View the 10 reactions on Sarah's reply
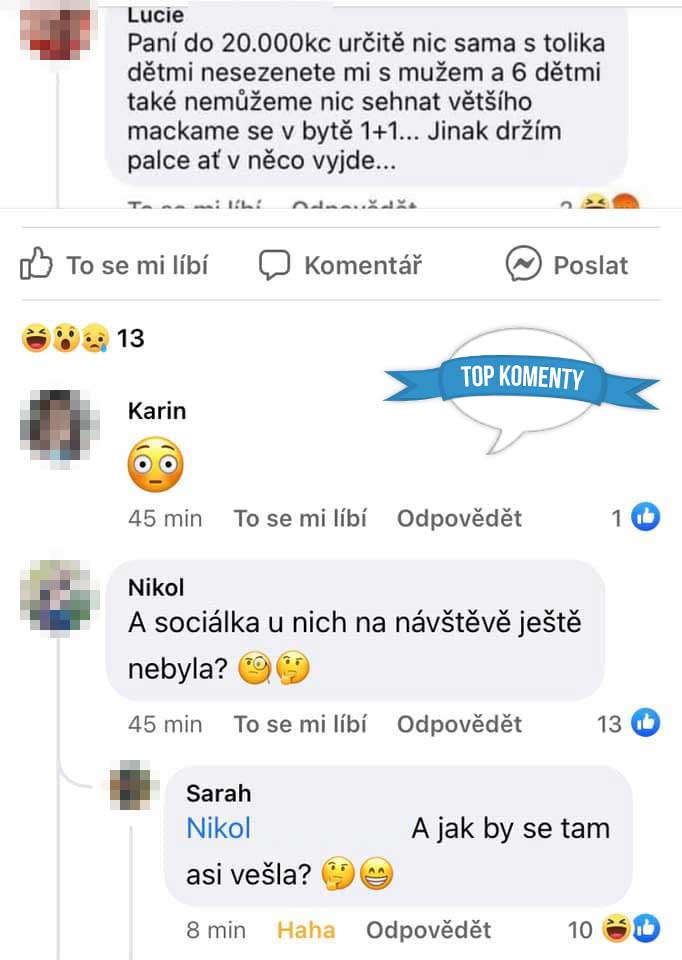The width and height of the screenshot is (682, 960). (x=614, y=930)
